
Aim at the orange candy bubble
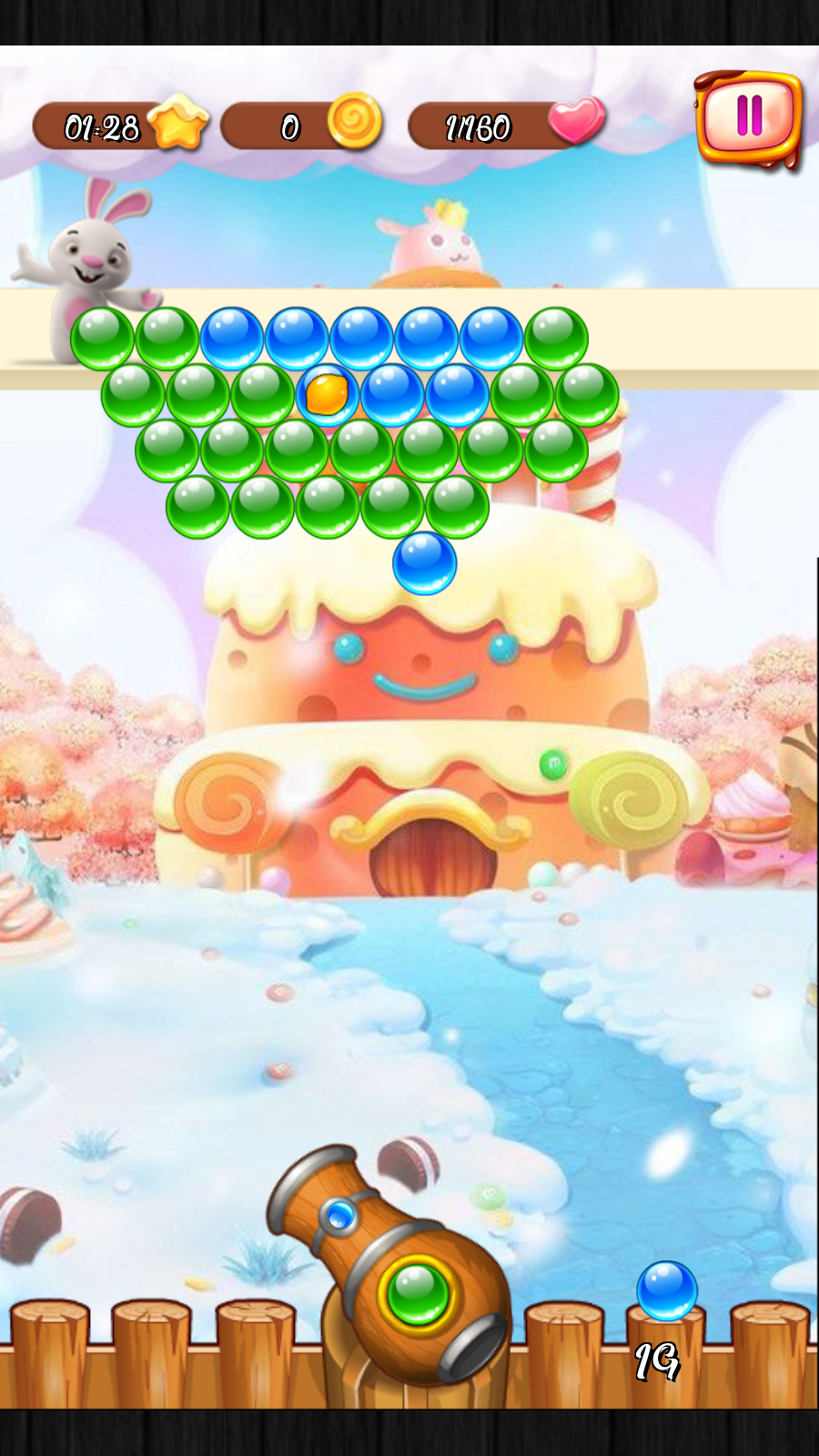point(327,394)
